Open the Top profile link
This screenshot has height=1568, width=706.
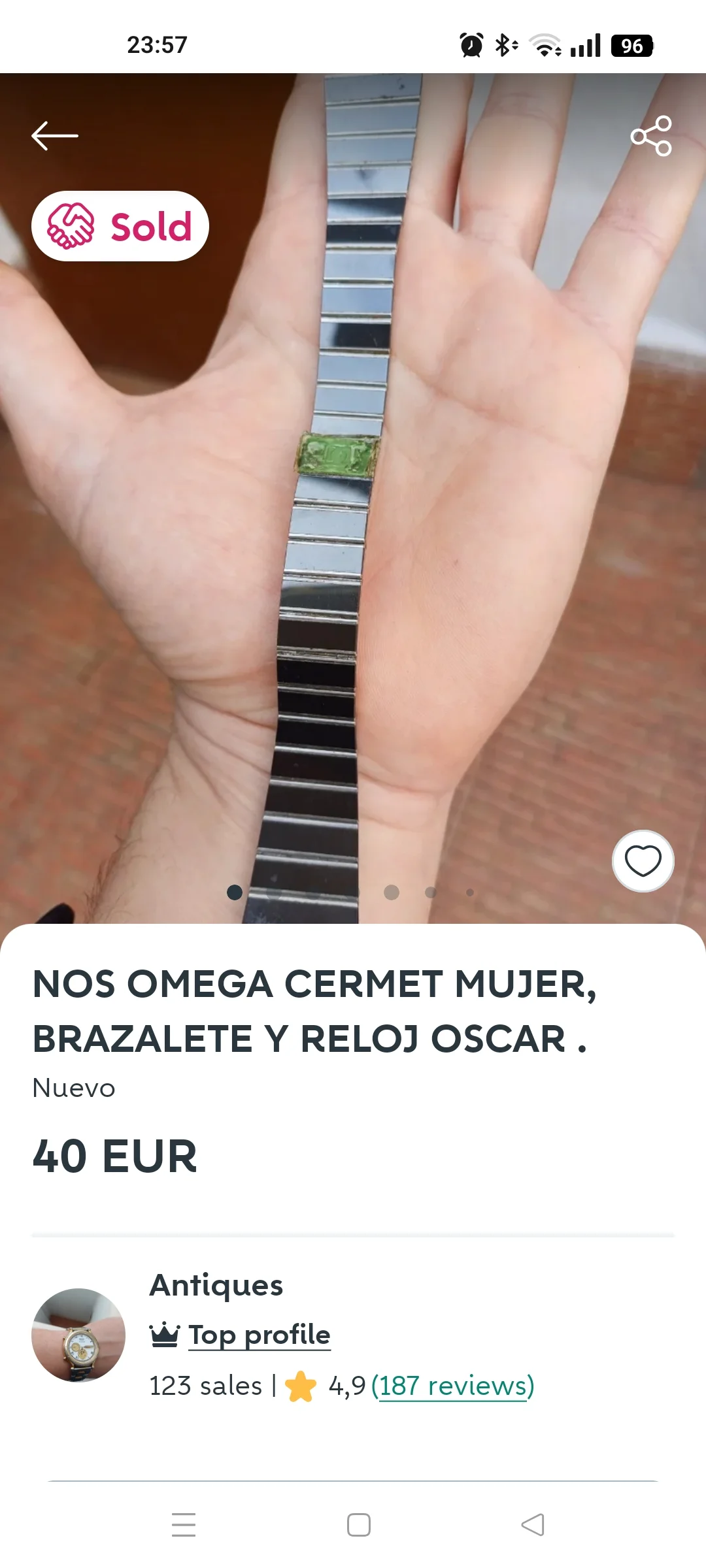(259, 1335)
